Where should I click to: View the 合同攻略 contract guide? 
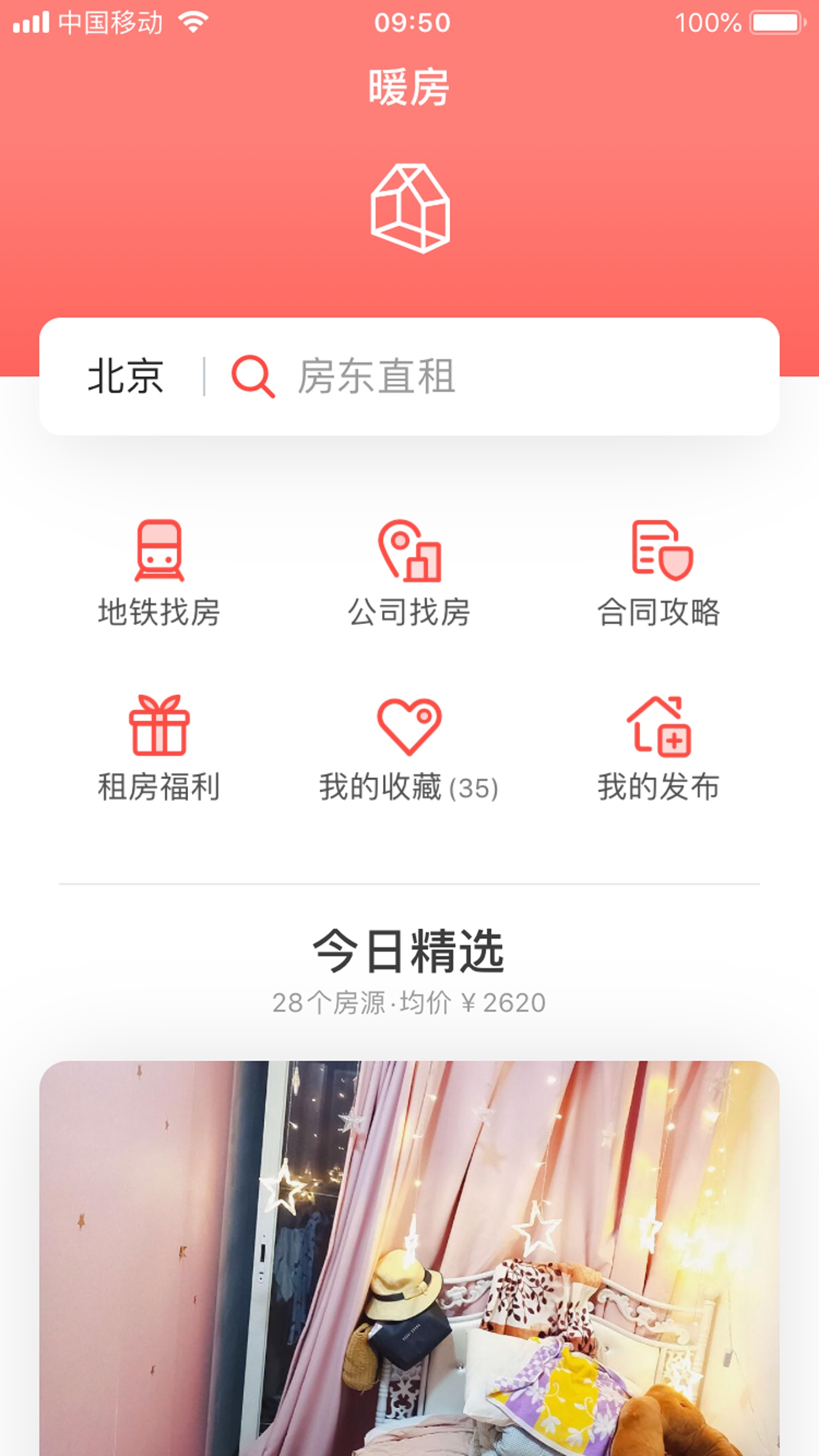[660, 573]
